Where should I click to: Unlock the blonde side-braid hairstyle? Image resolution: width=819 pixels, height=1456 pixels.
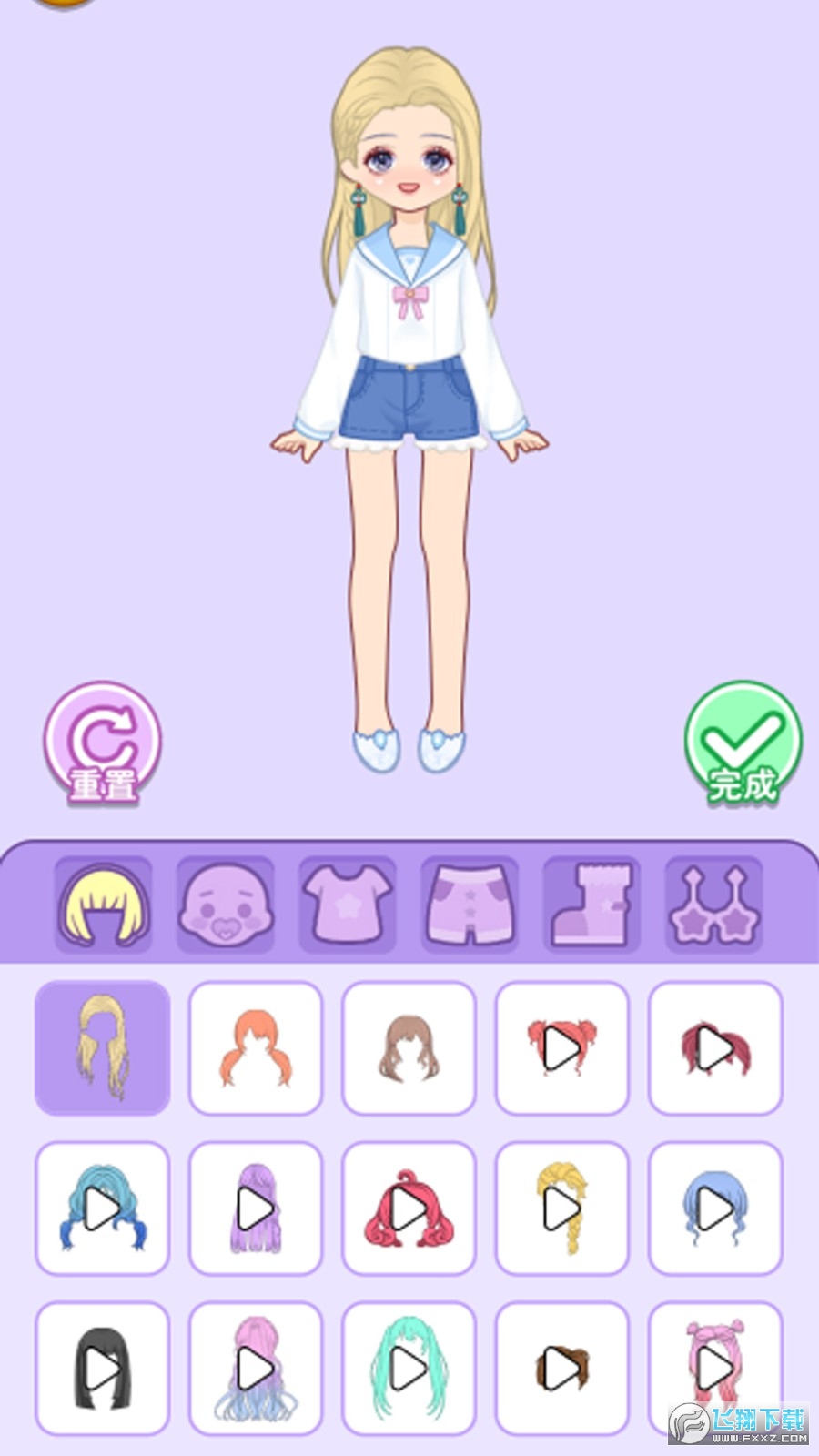[x=561, y=1208]
